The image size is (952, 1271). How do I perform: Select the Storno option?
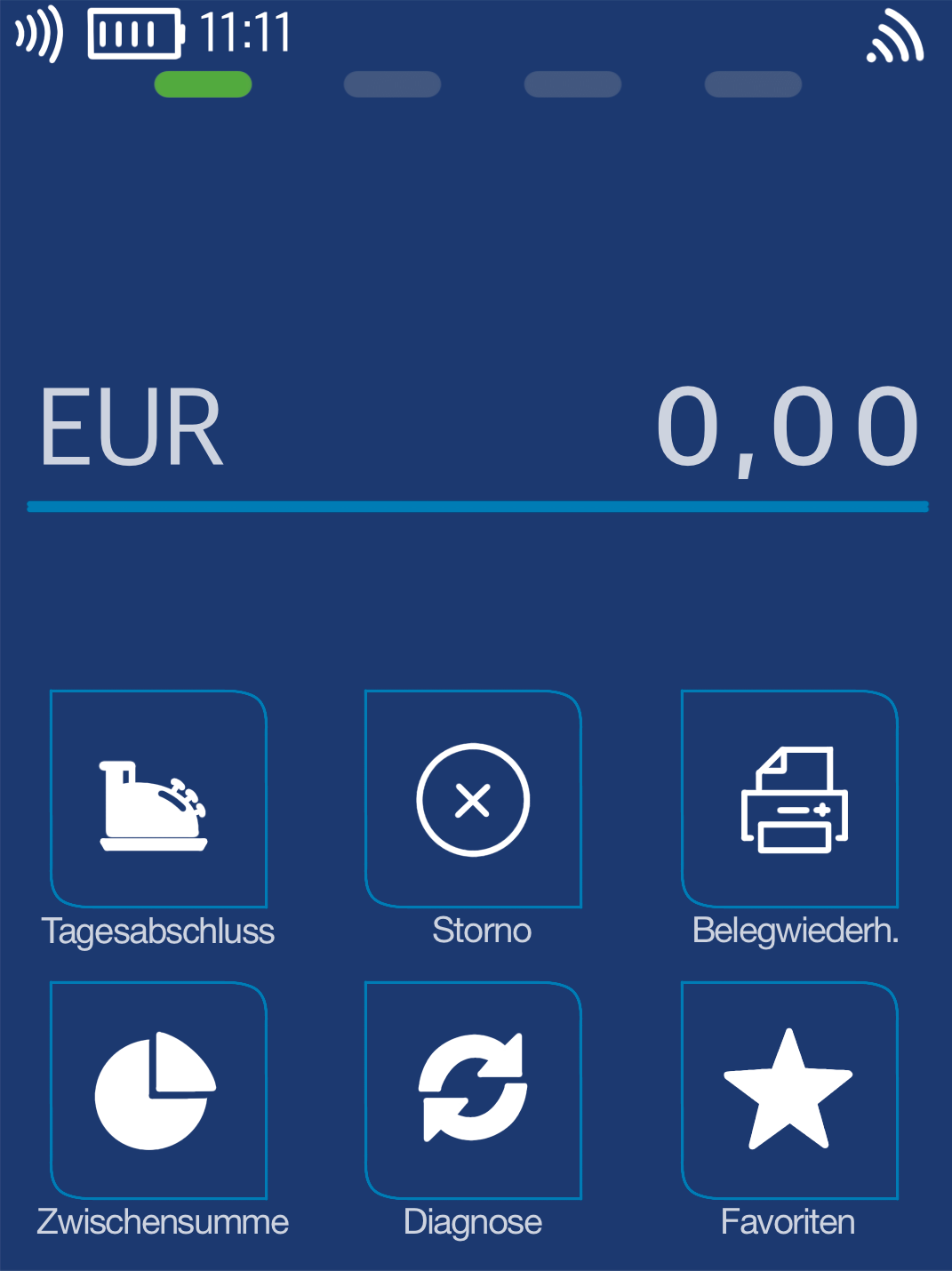tap(473, 800)
